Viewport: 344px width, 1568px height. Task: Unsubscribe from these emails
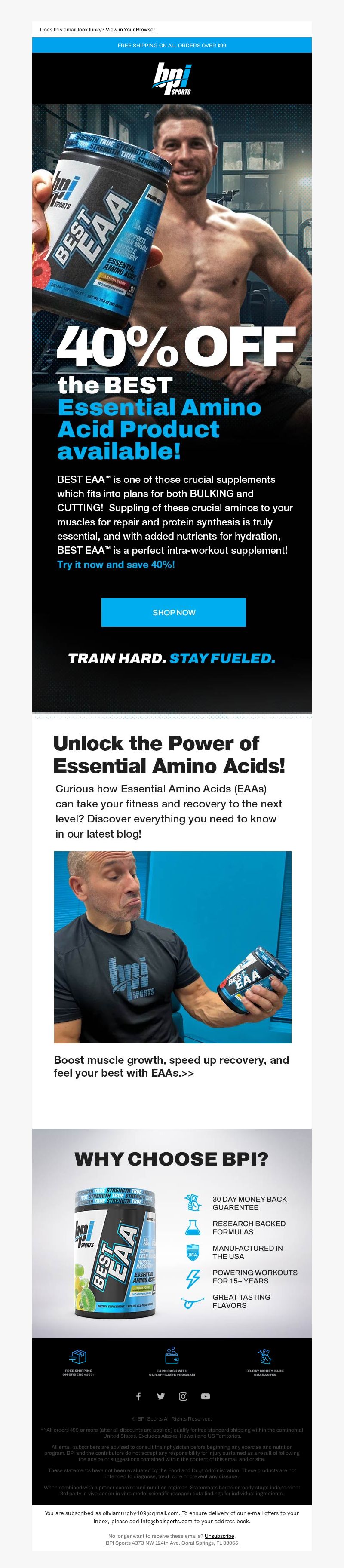219,1536
